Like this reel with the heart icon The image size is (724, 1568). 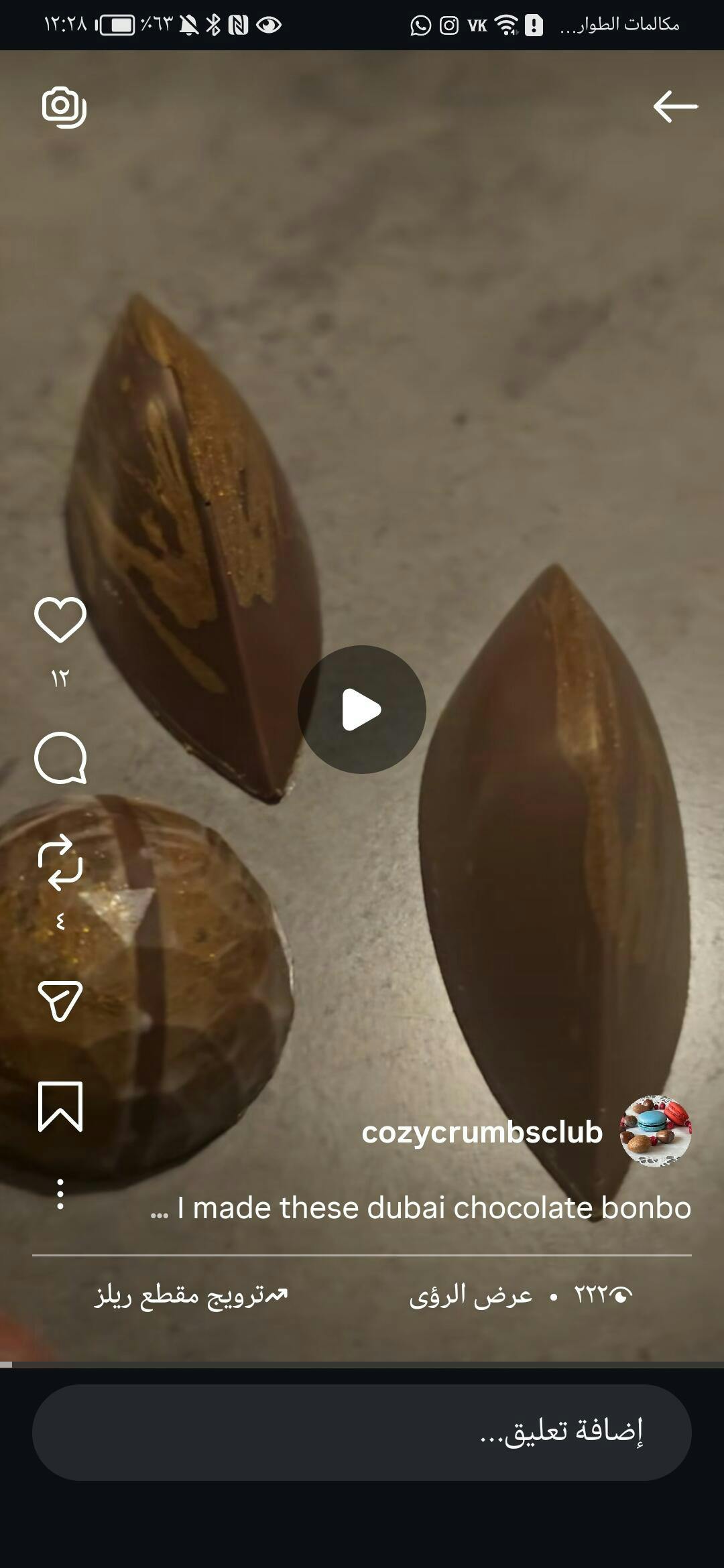click(x=60, y=620)
